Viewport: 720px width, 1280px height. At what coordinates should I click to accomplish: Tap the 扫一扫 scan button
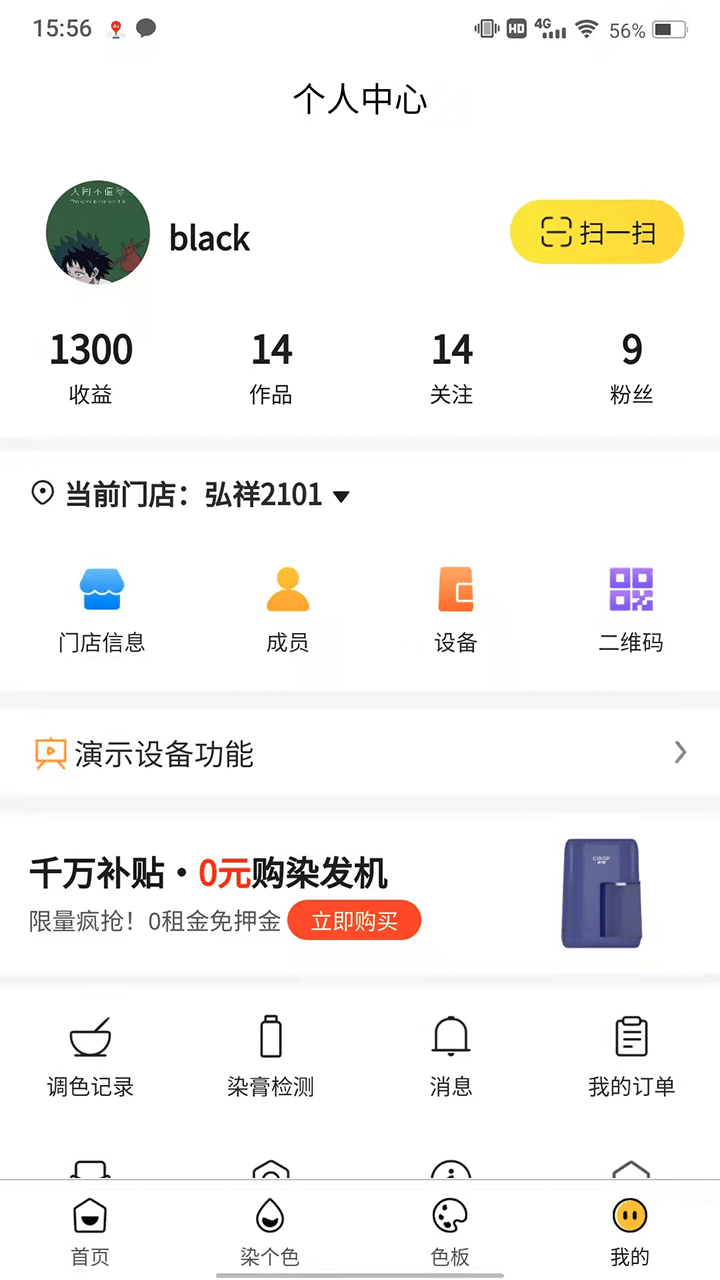pos(596,232)
